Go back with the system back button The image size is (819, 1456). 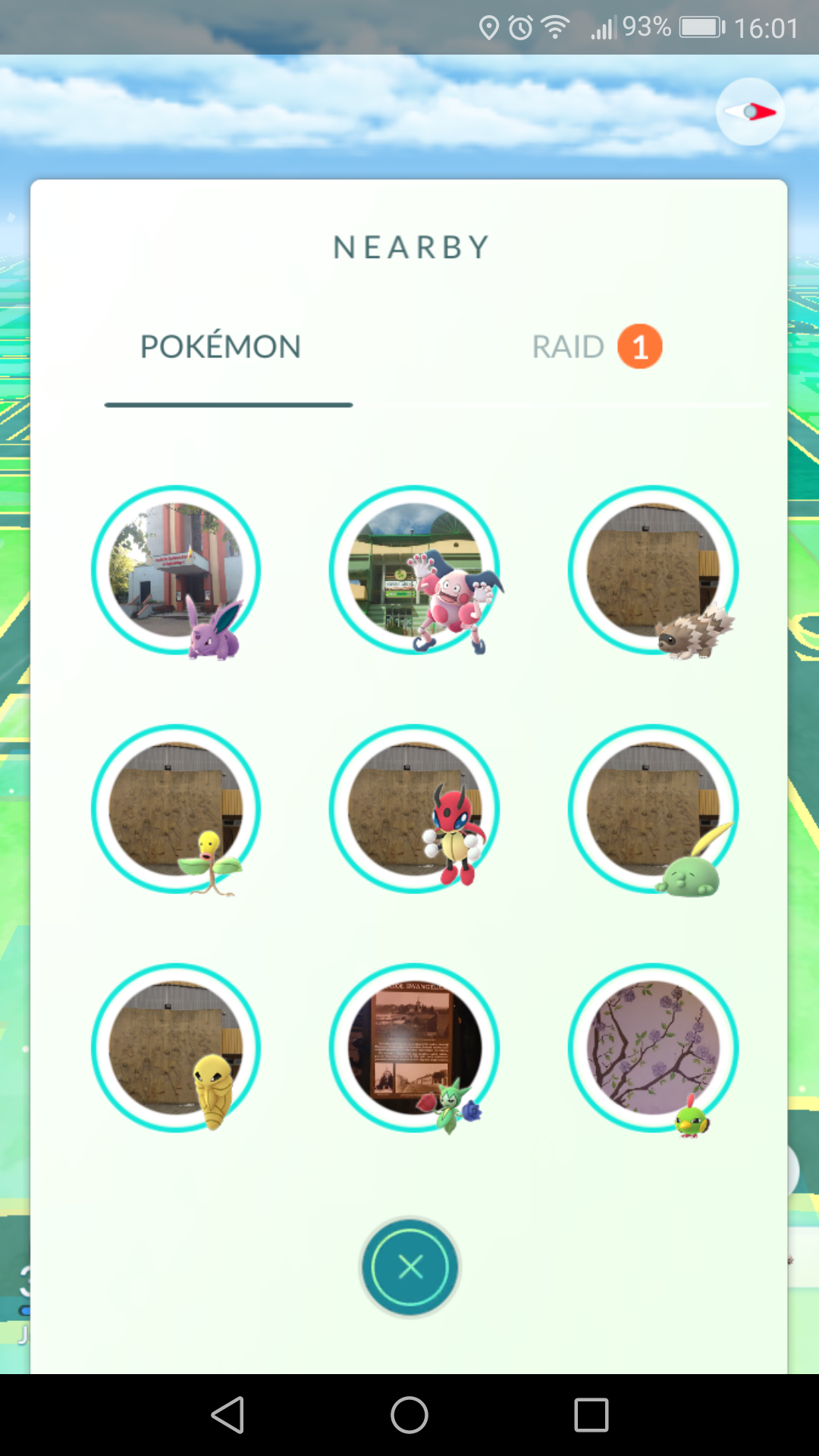point(227,1415)
